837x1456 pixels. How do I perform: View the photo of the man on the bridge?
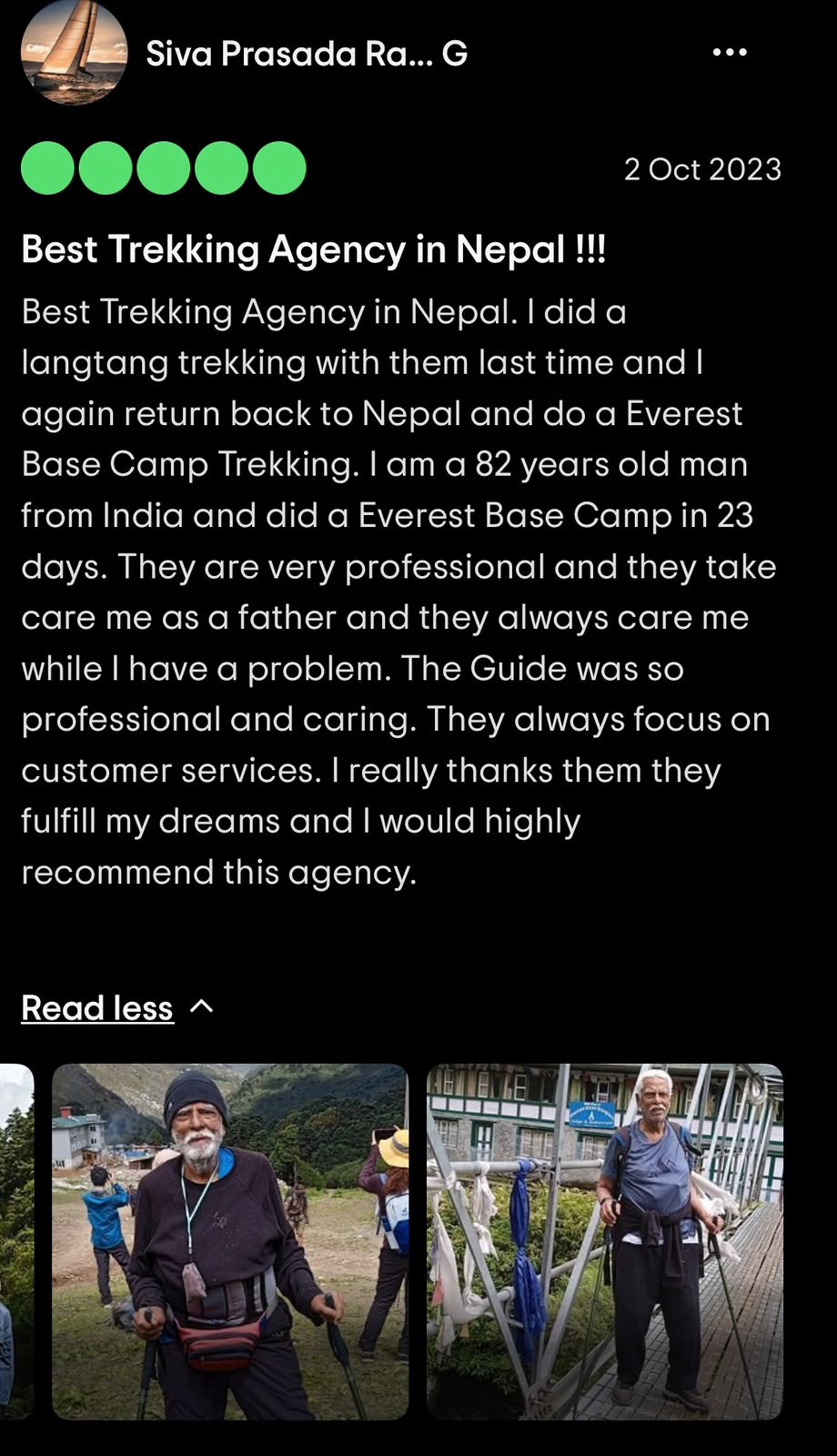point(605,1241)
